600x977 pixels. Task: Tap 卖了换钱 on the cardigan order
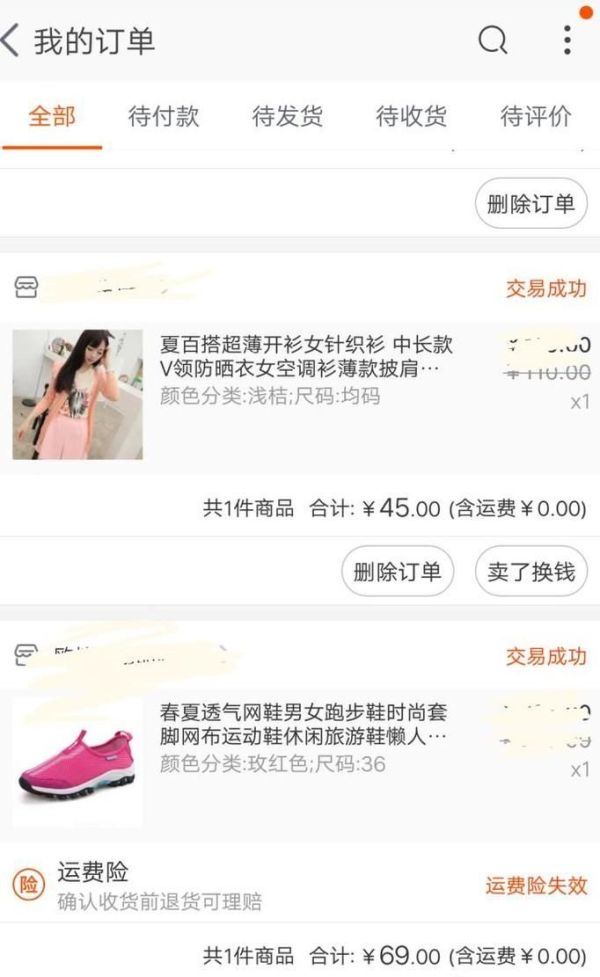coord(530,572)
